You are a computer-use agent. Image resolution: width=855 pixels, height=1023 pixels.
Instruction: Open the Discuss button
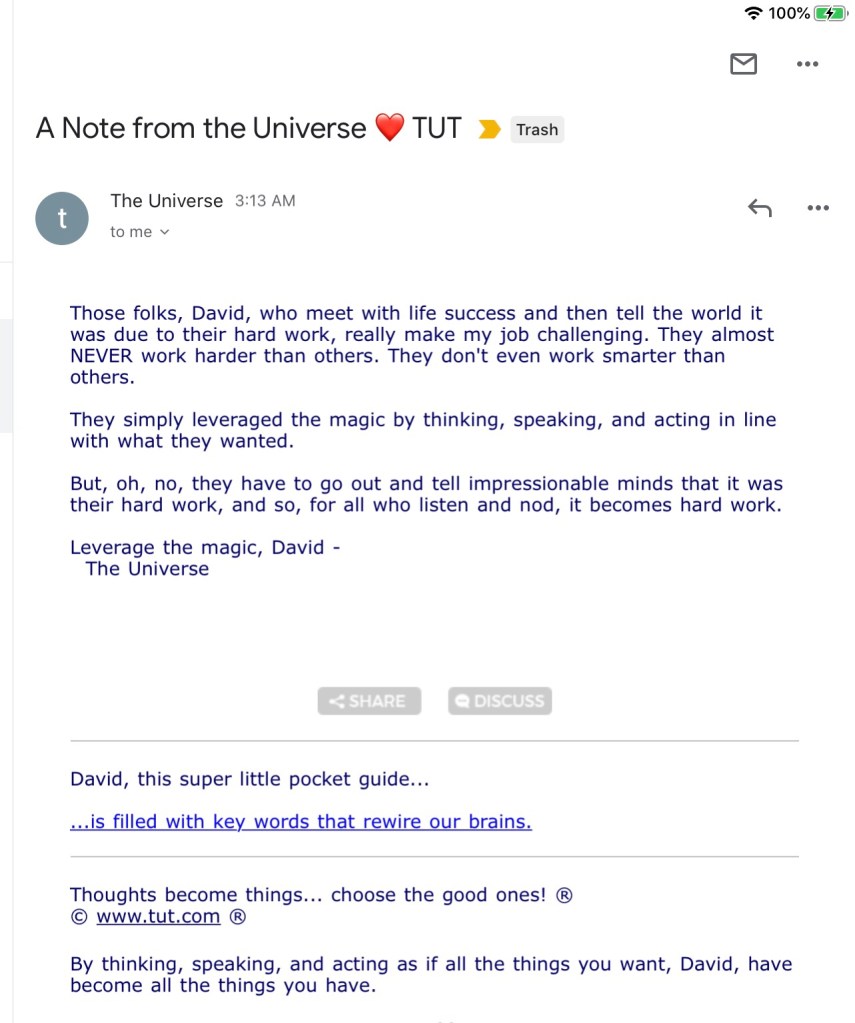pyautogui.click(x=500, y=701)
